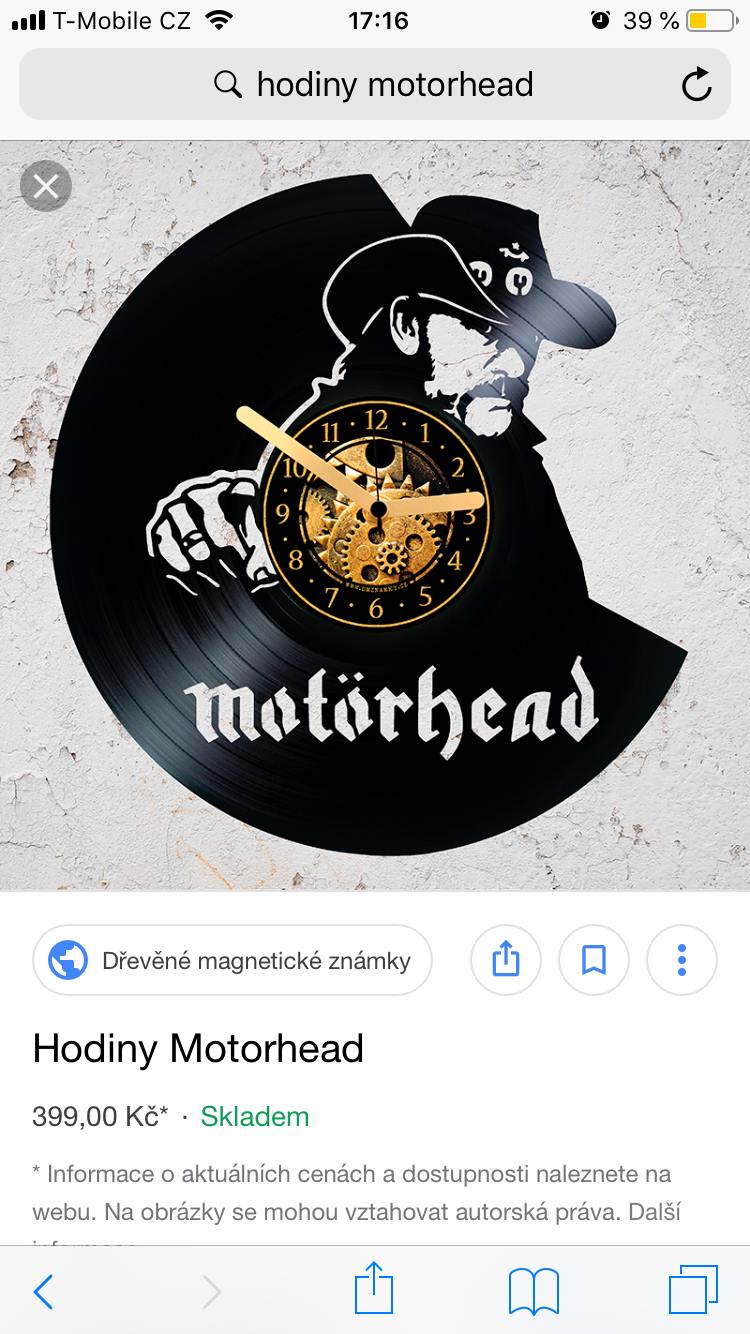Viewport: 750px width, 1334px height.
Task: Tap the address bar with hodiny motorhead
Action: 374,85
